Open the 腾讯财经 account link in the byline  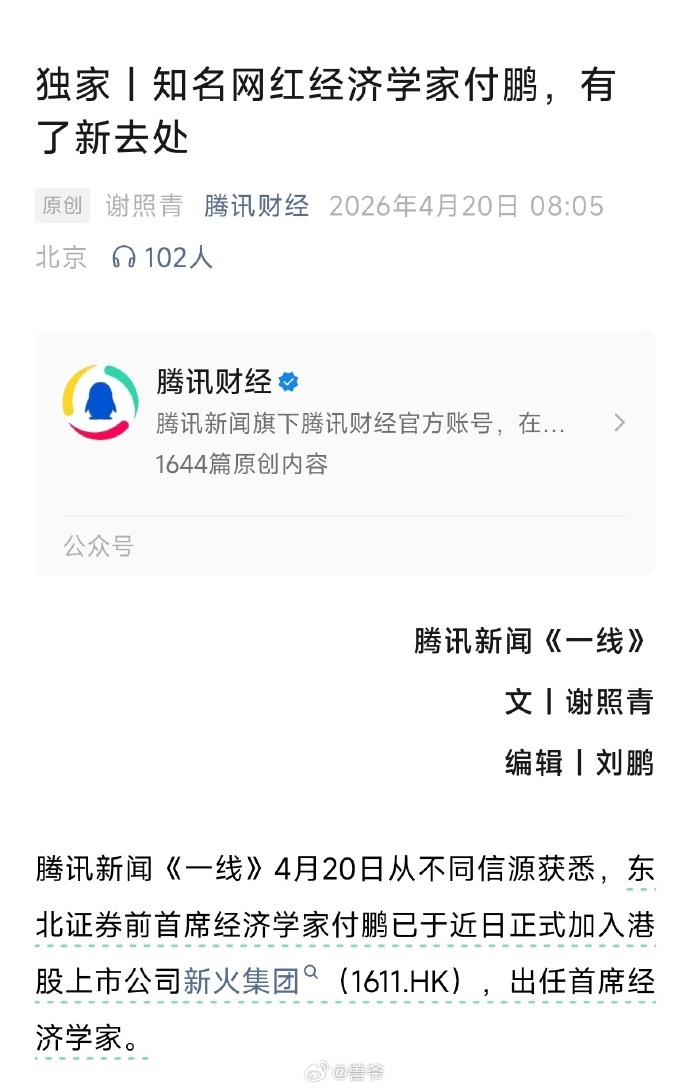[256, 206]
